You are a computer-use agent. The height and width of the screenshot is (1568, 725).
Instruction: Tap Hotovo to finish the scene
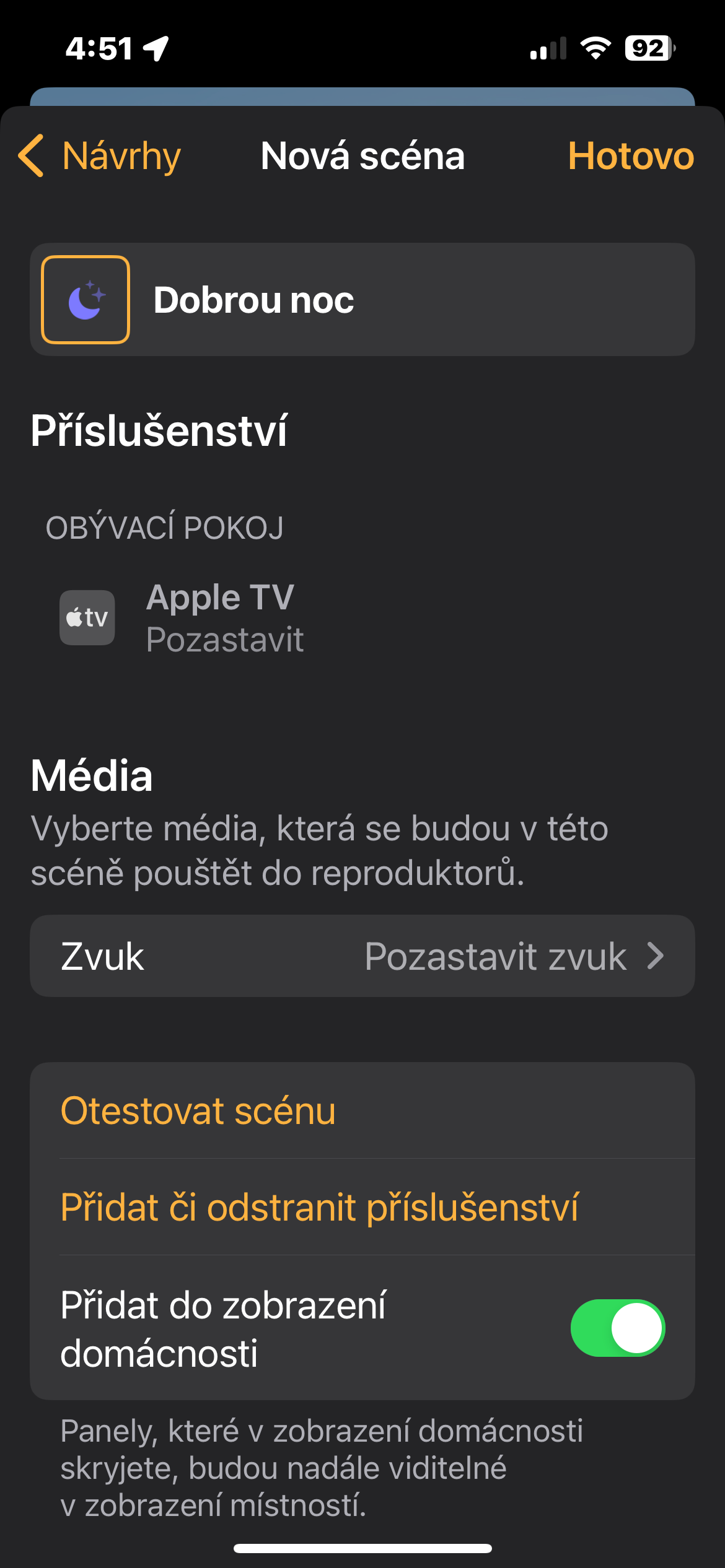pyautogui.click(x=630, y=156)
